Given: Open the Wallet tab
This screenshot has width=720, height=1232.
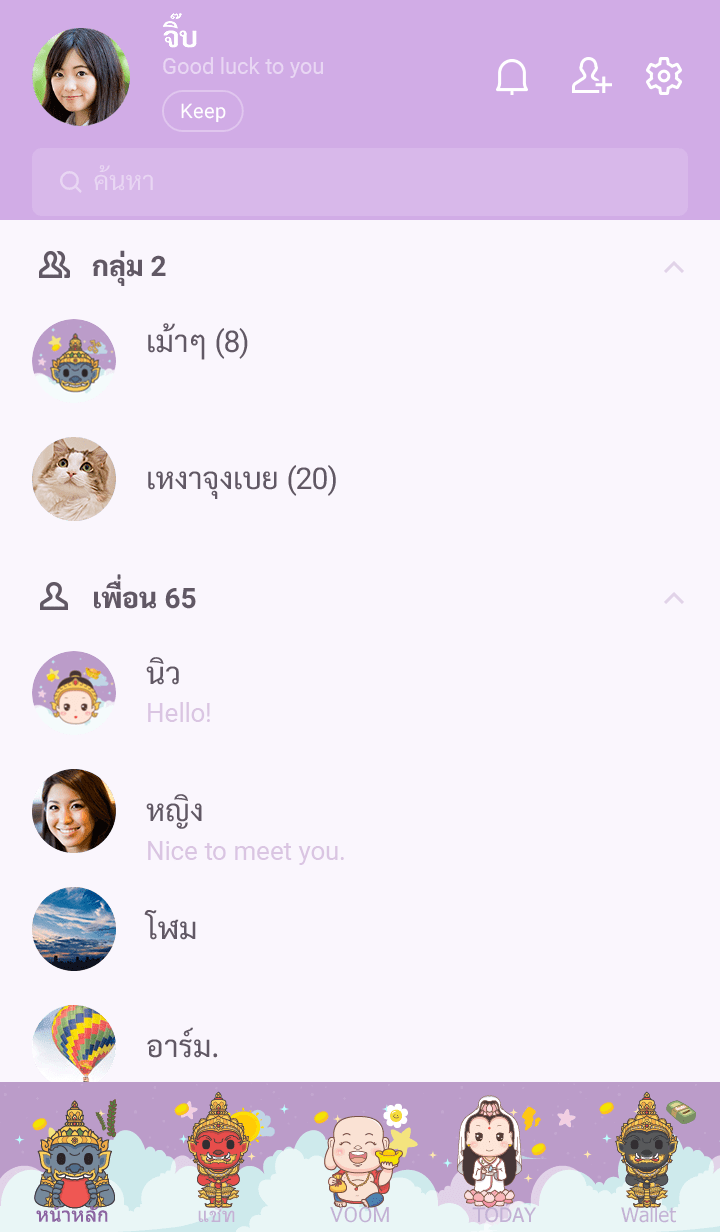Looking at the screenshot, I should coord(648,1160).
